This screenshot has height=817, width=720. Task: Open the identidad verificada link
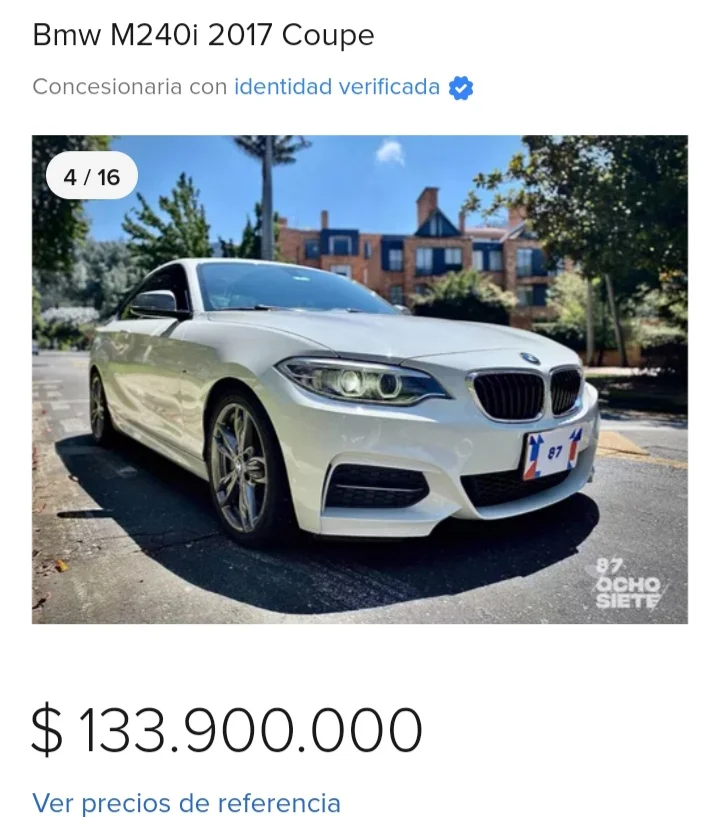337,87
